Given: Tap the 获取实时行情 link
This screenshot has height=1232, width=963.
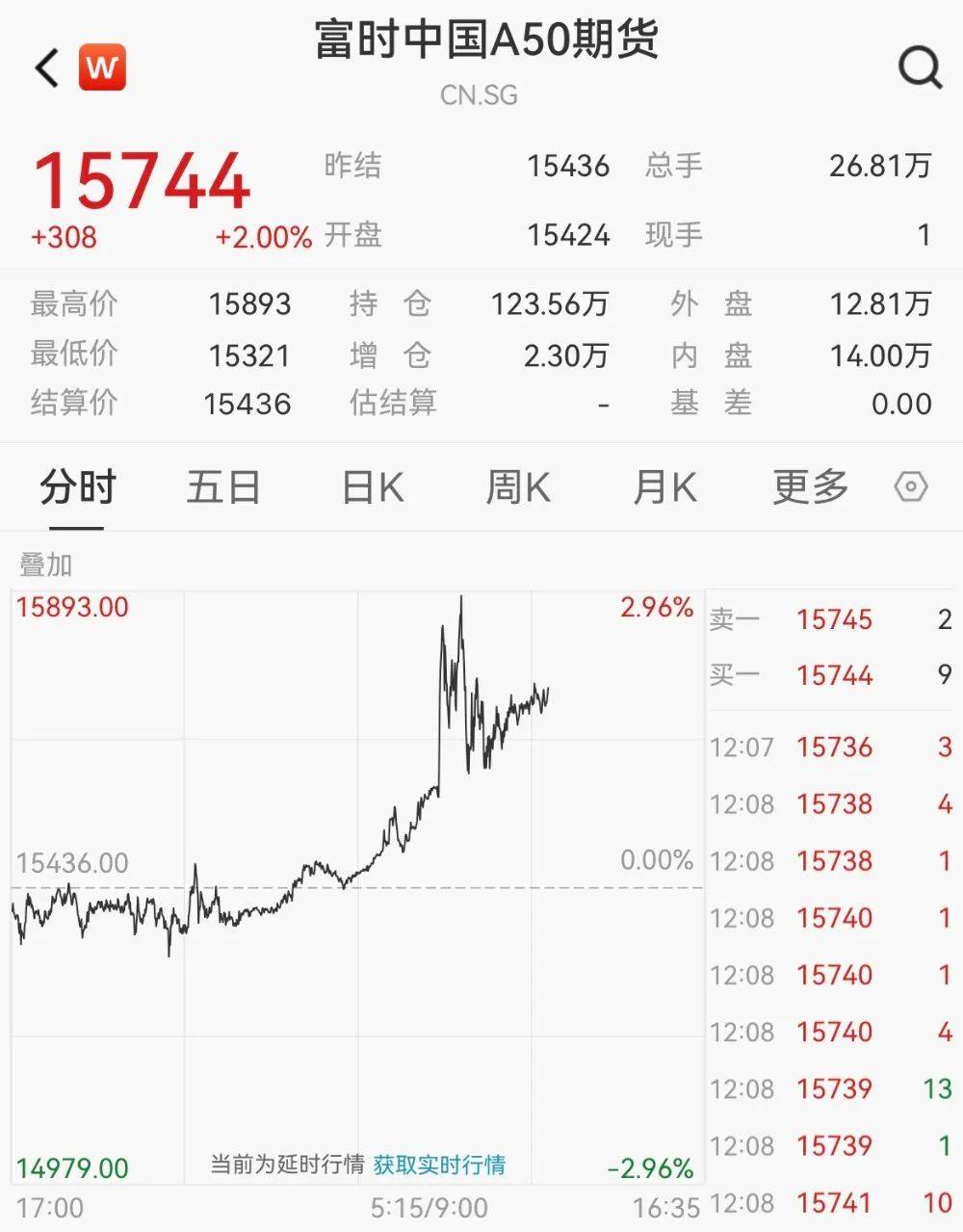Looking at the screenshot, I should pos(439,1165).
